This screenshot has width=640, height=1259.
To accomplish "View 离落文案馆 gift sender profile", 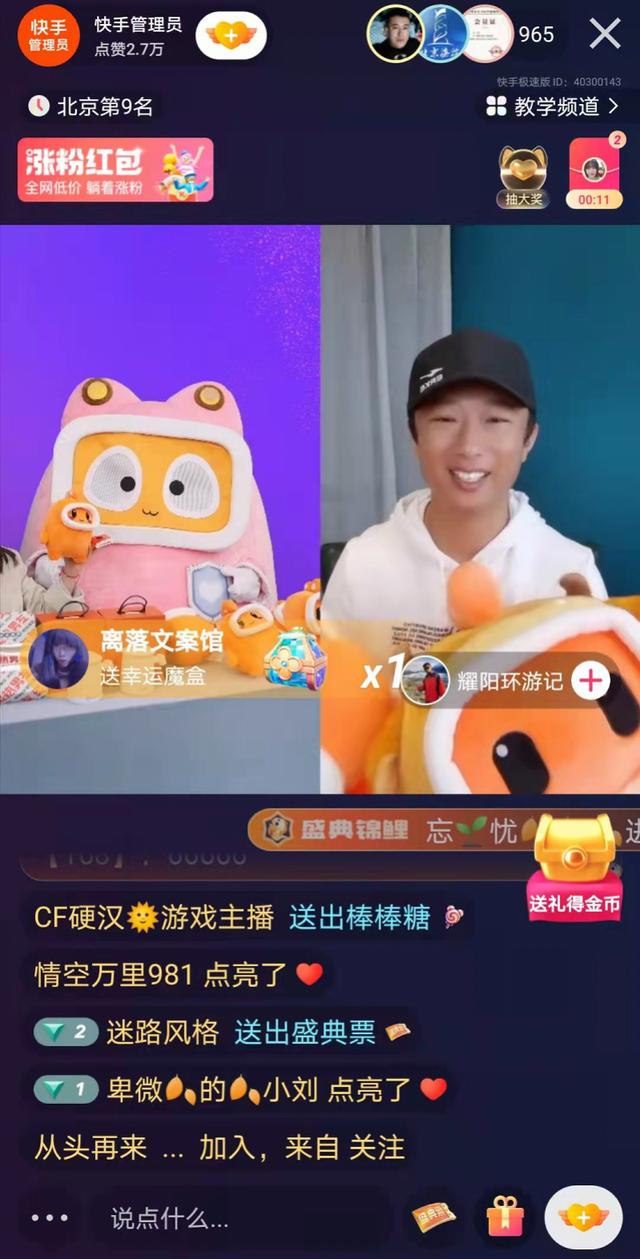I will coord(57,658).
